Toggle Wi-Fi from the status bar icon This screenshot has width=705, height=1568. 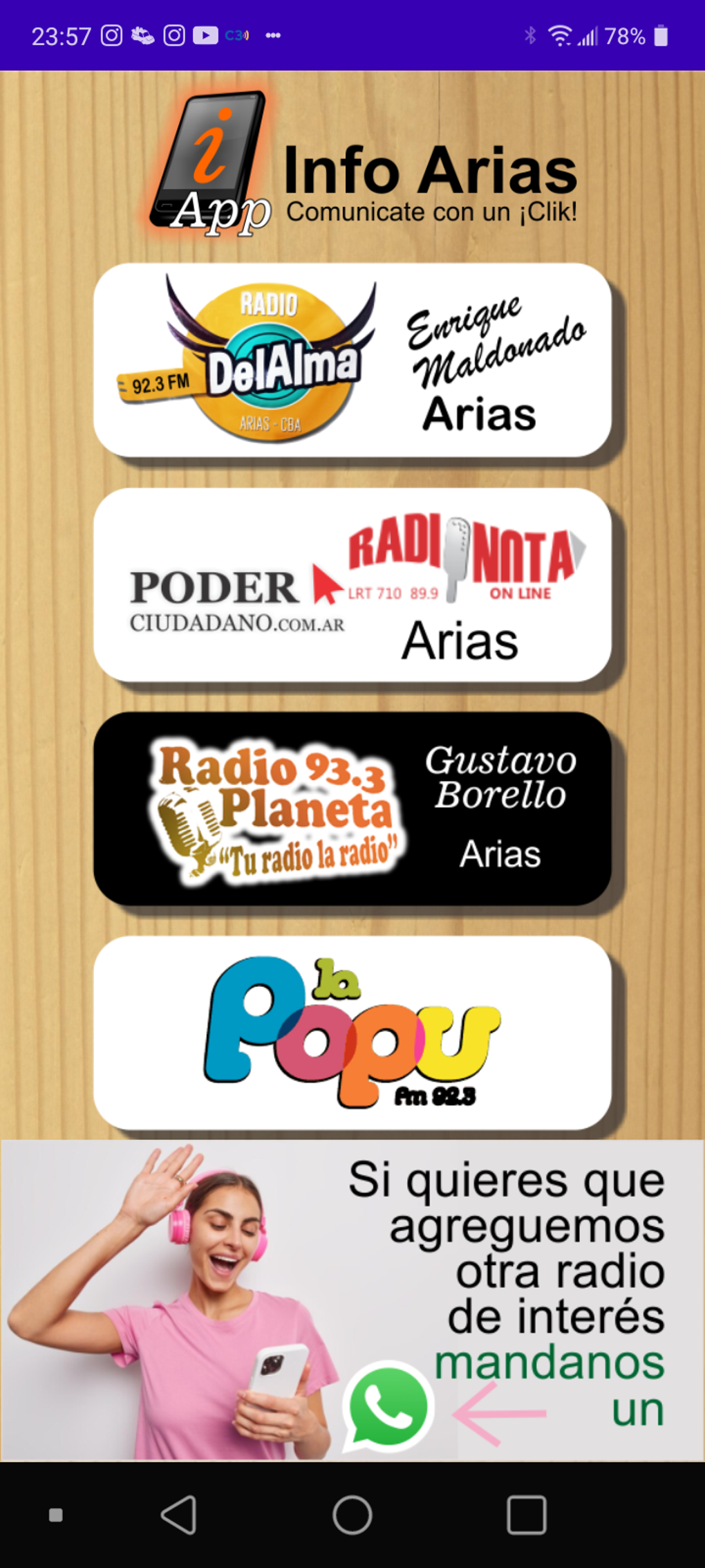click(561, 33)
